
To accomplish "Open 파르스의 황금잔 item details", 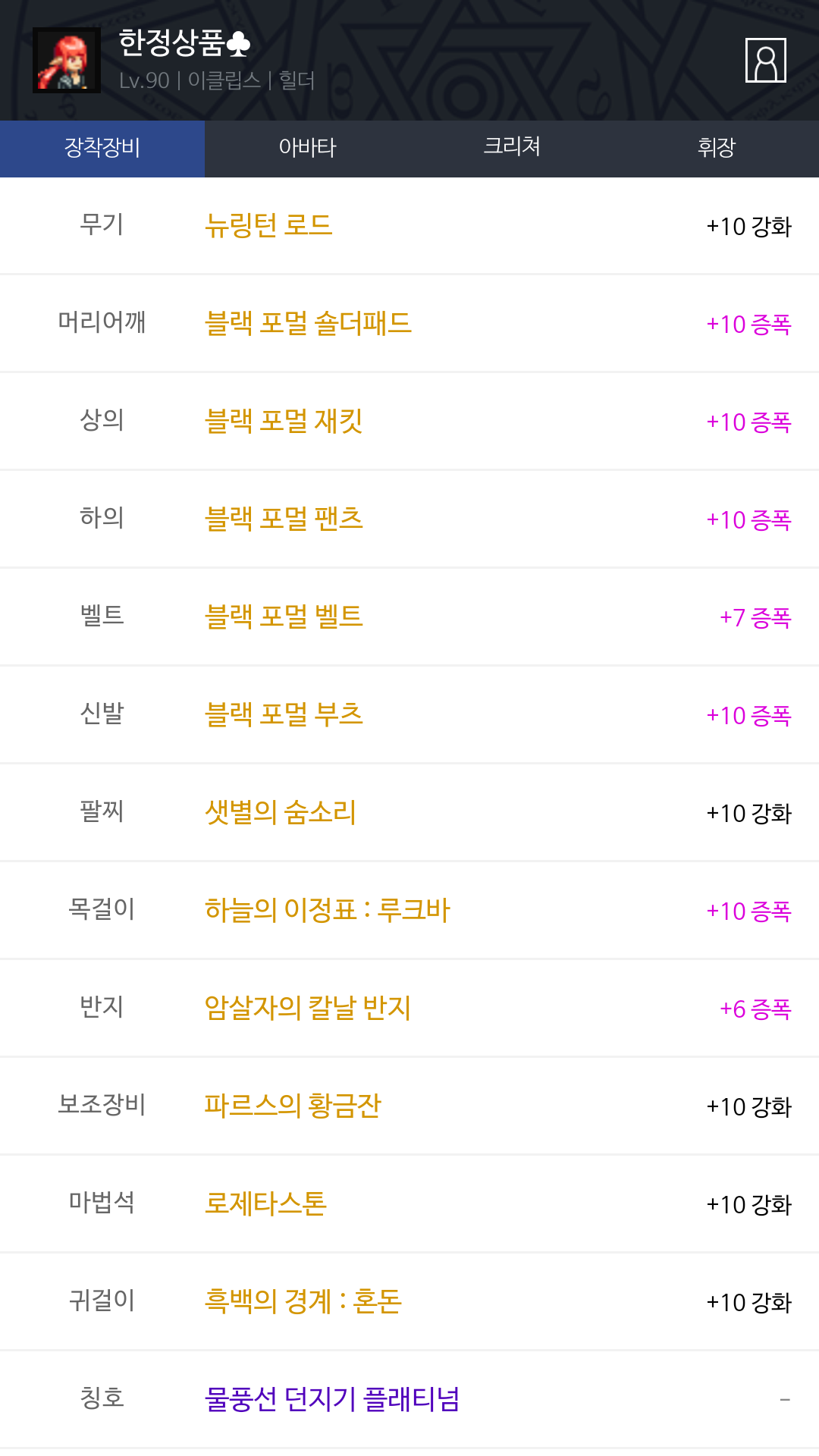I will click(x=293, y=1106).
